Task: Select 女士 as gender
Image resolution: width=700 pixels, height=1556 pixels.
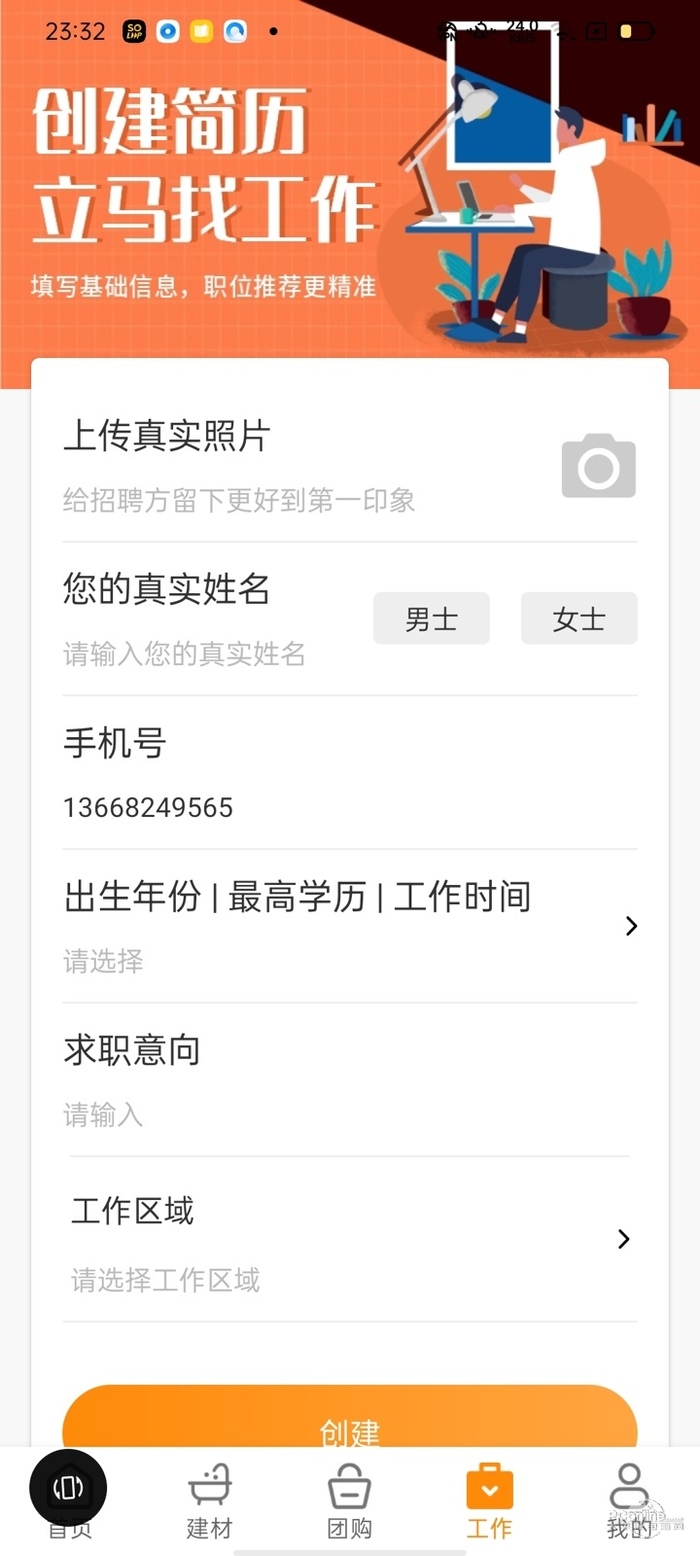Action: [x=578, y=619]
